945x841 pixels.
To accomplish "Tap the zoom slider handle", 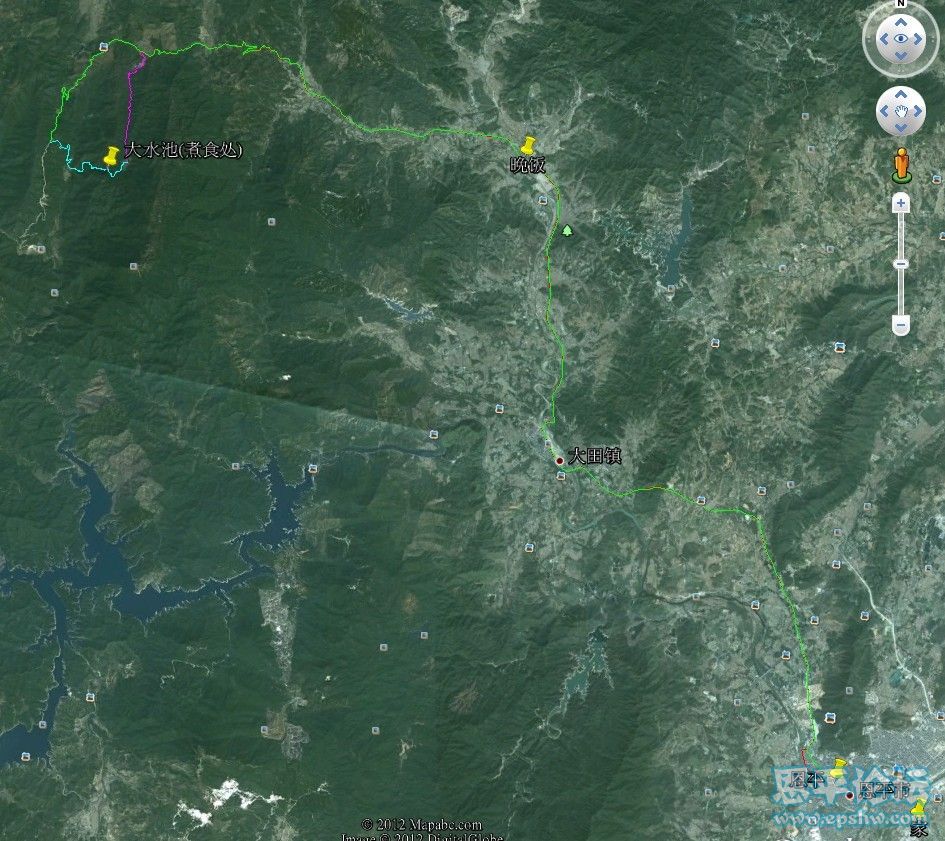I will (901, 264).
